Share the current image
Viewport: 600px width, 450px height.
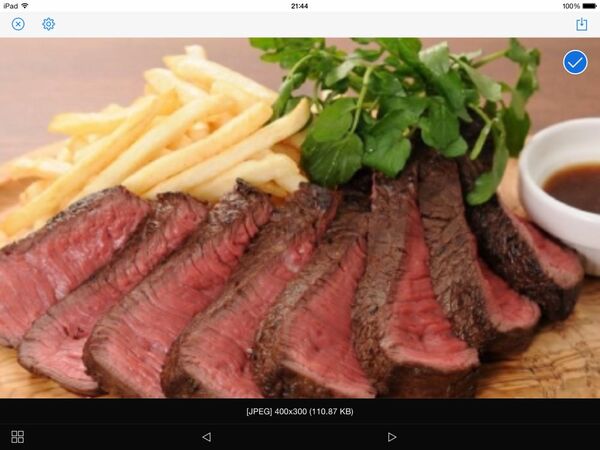(581, 24)
